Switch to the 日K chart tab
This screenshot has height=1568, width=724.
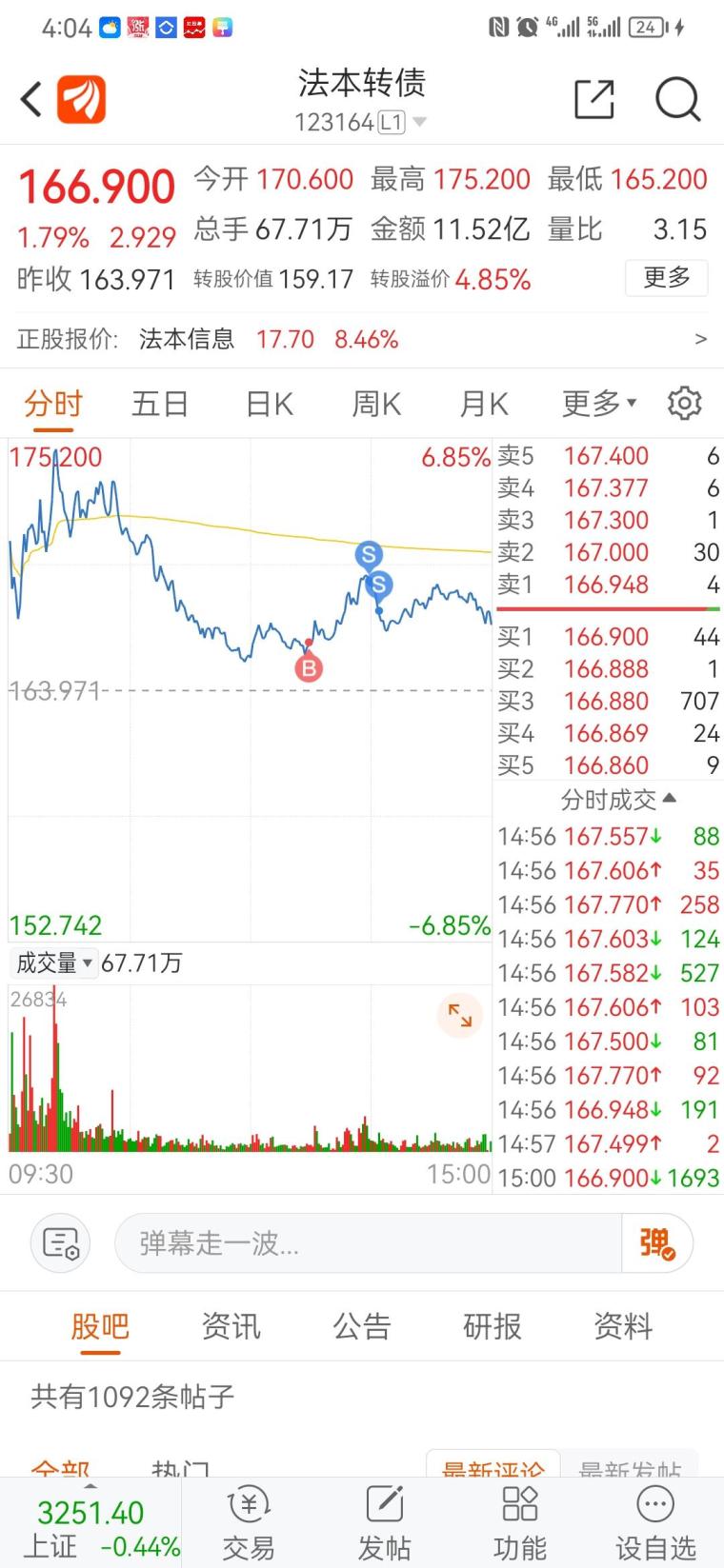point(269,405)
